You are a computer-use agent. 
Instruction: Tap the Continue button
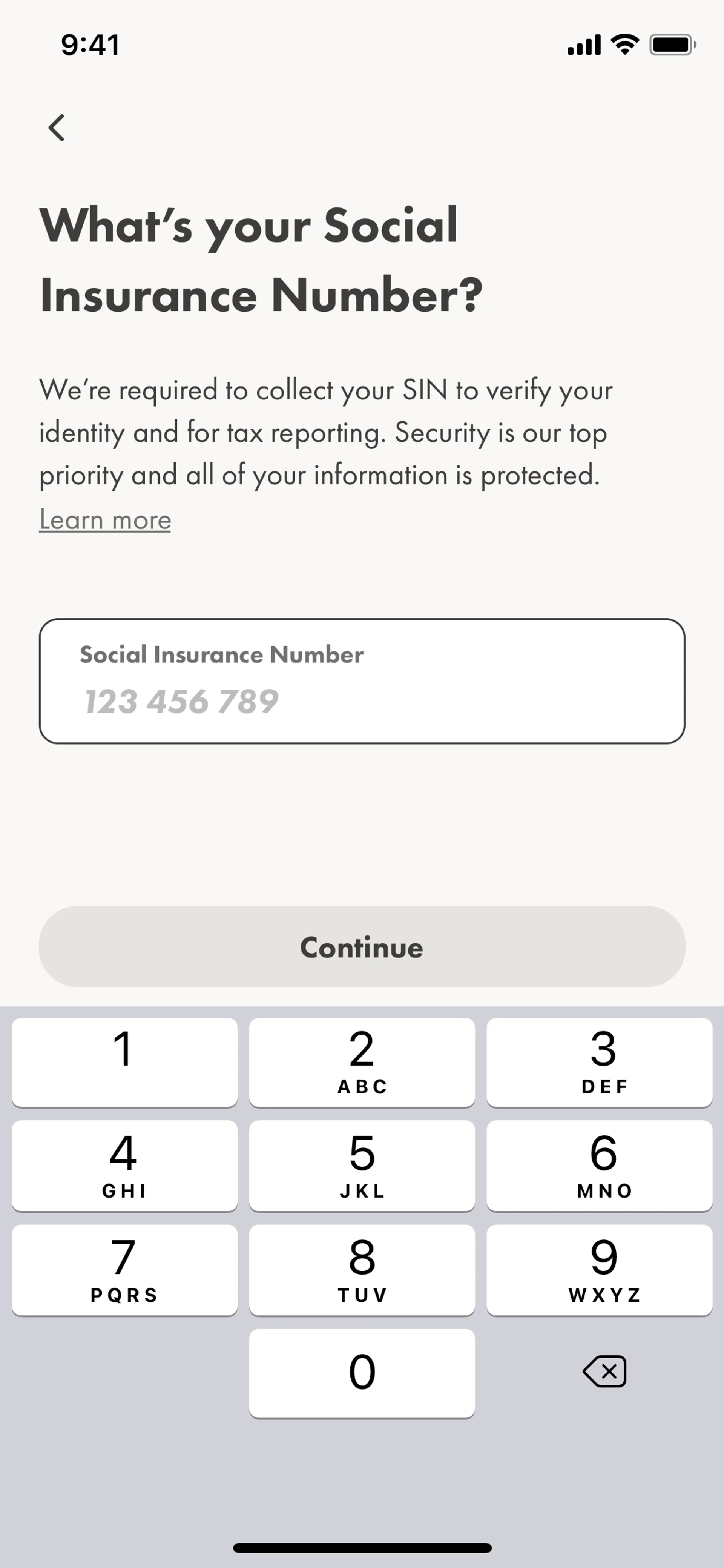(x=361, y=946)
